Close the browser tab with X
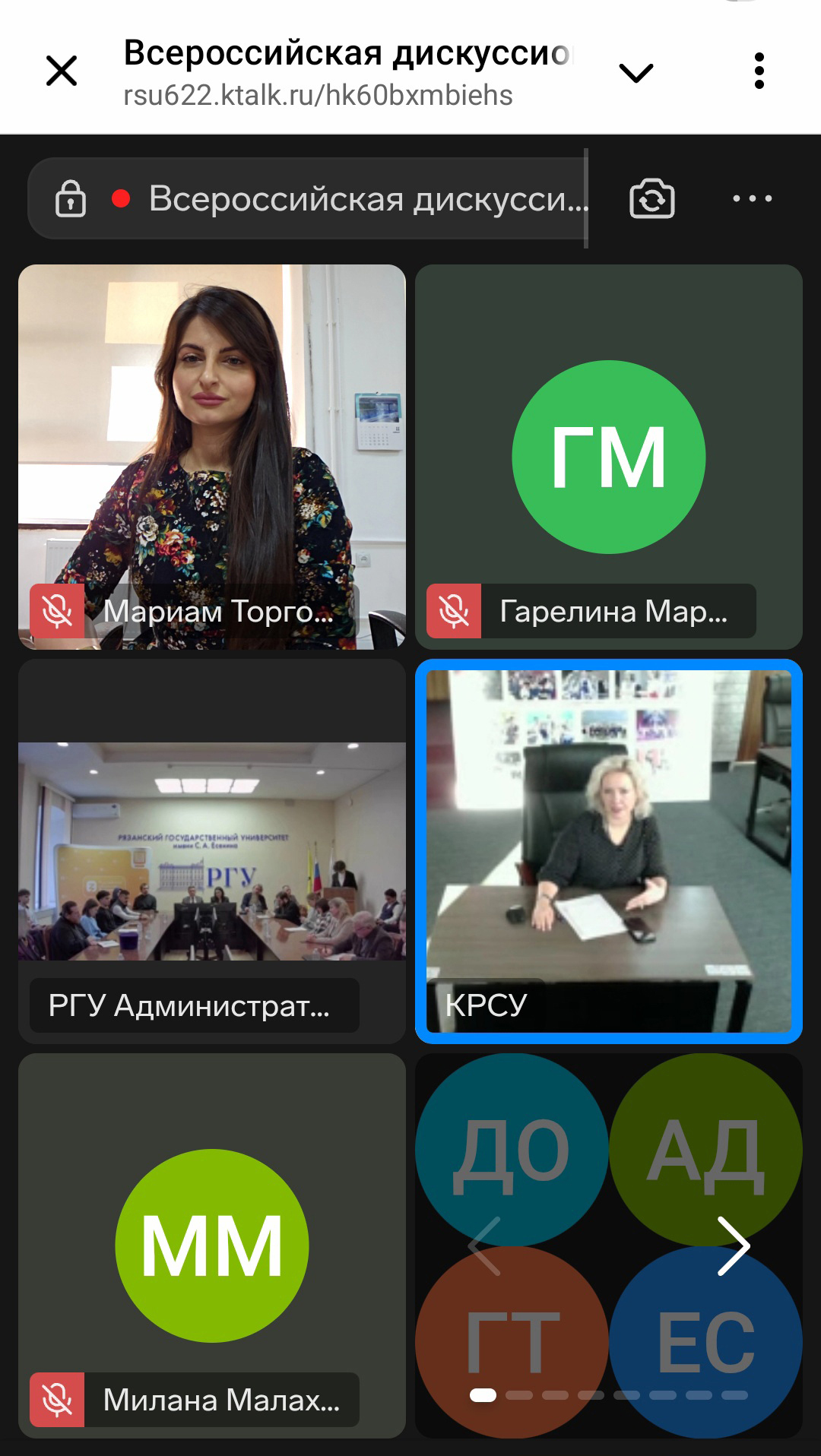 (62, 71)
